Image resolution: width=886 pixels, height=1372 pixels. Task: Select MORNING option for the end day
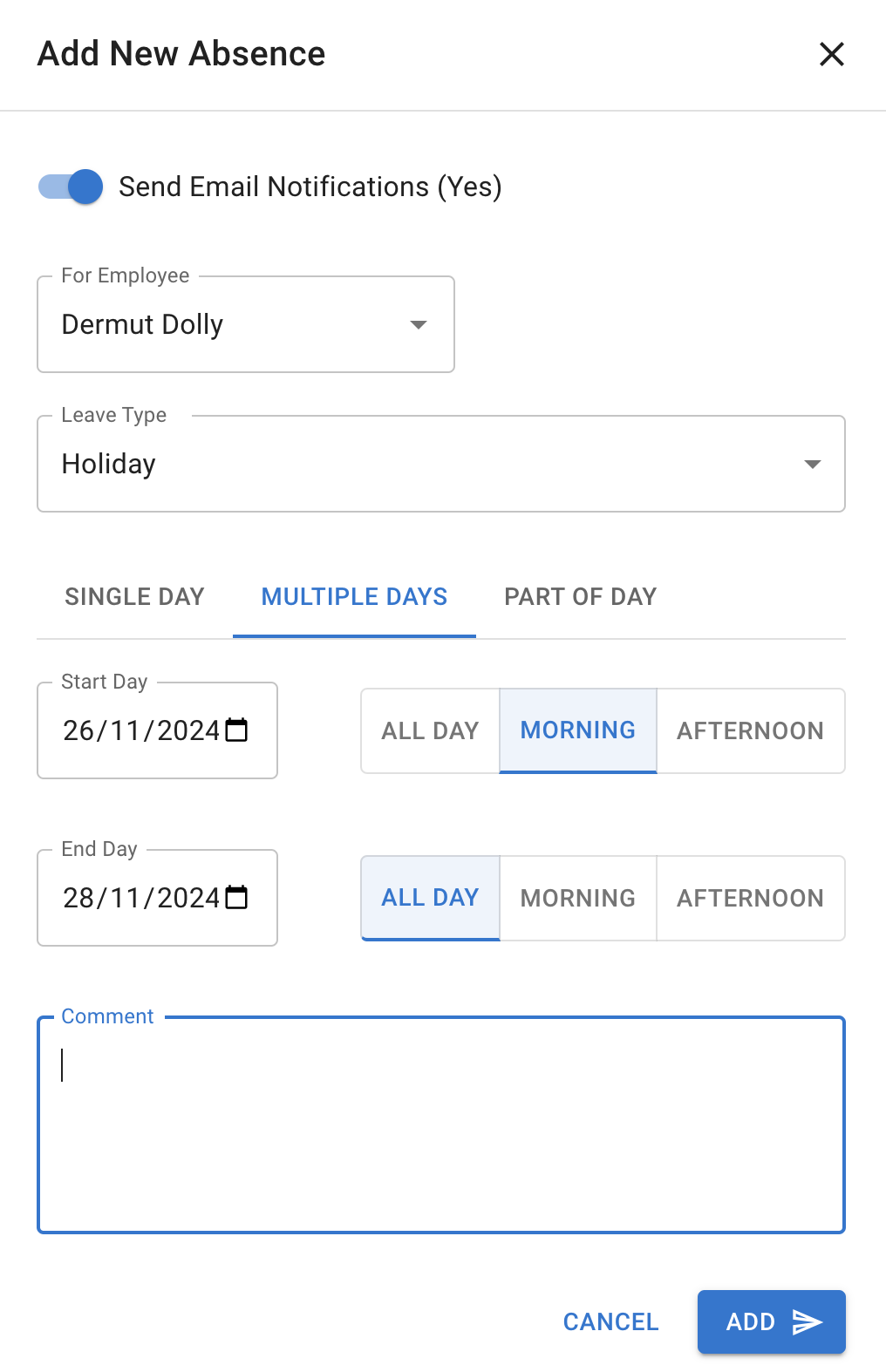pyautogui.click(x=577, y=898)
